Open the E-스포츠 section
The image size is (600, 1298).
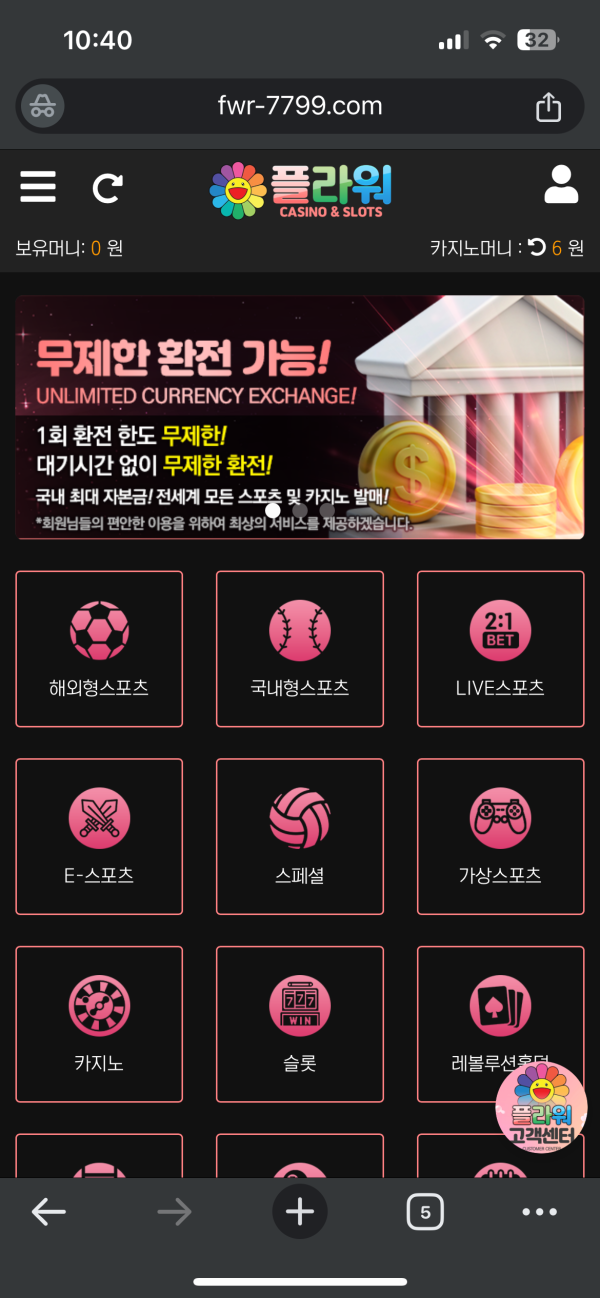click(99, 836)
